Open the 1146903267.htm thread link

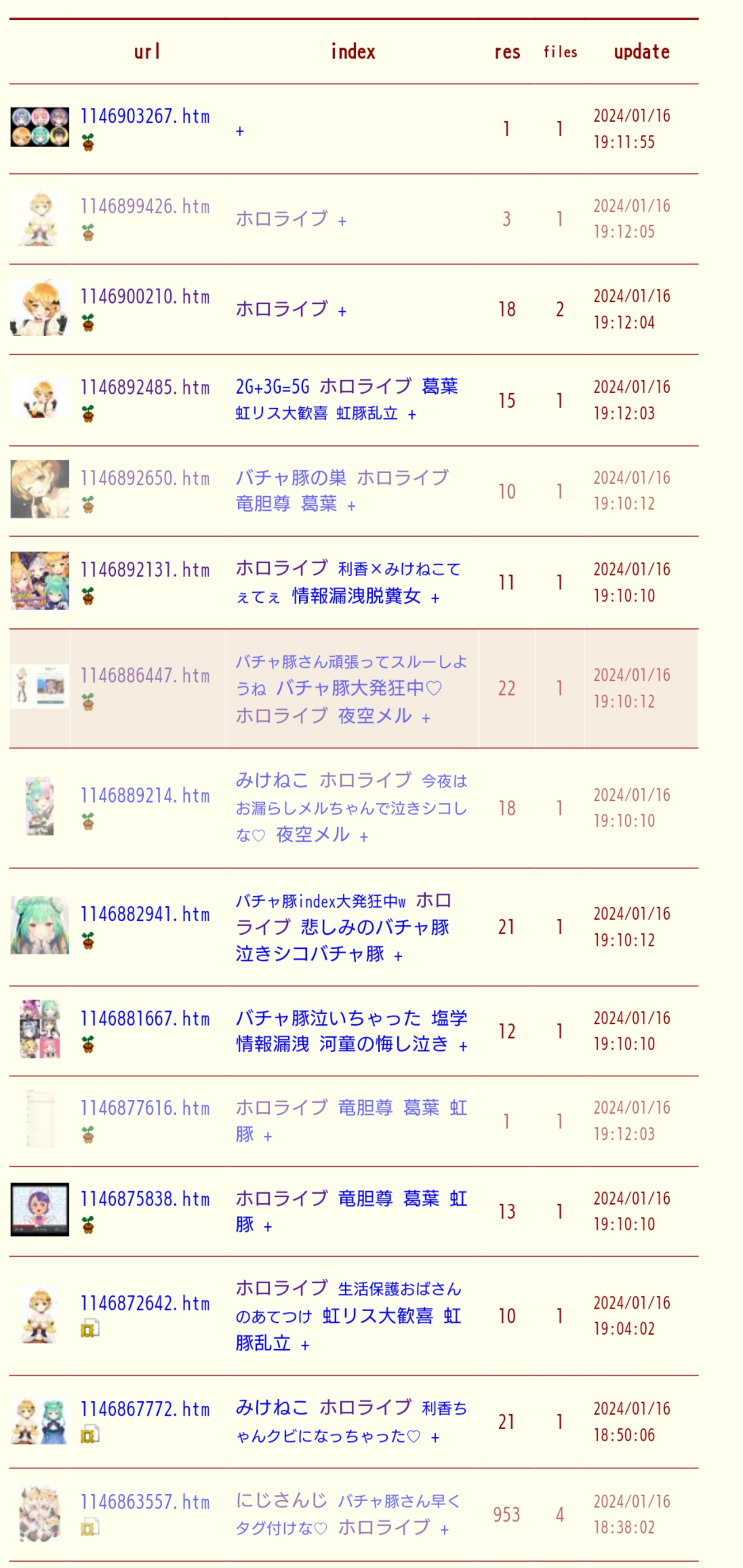145,116
